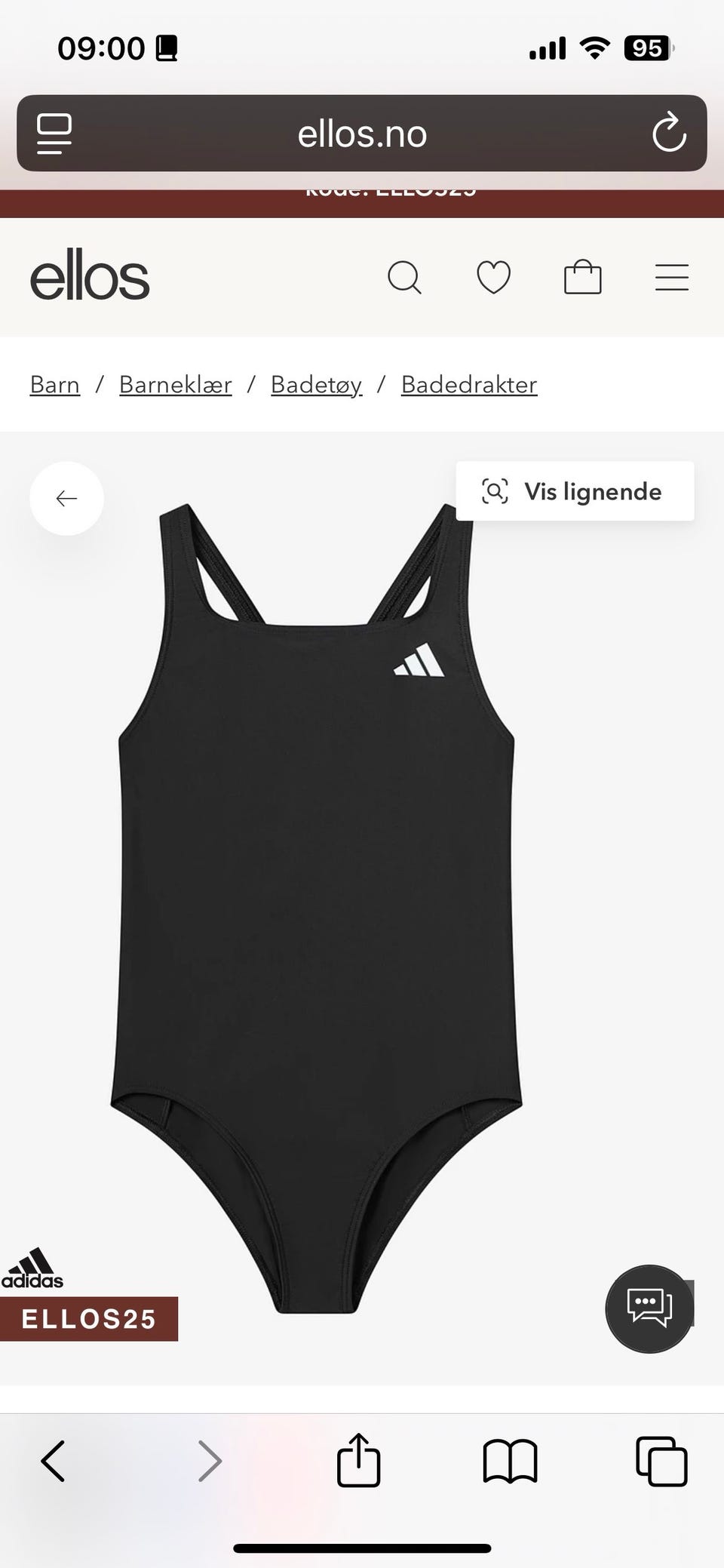Image resolution: width=724 pixels, height=1568 pixels.
Task: Tap the Vis lignende button
Action: click(x=575, y=491)
